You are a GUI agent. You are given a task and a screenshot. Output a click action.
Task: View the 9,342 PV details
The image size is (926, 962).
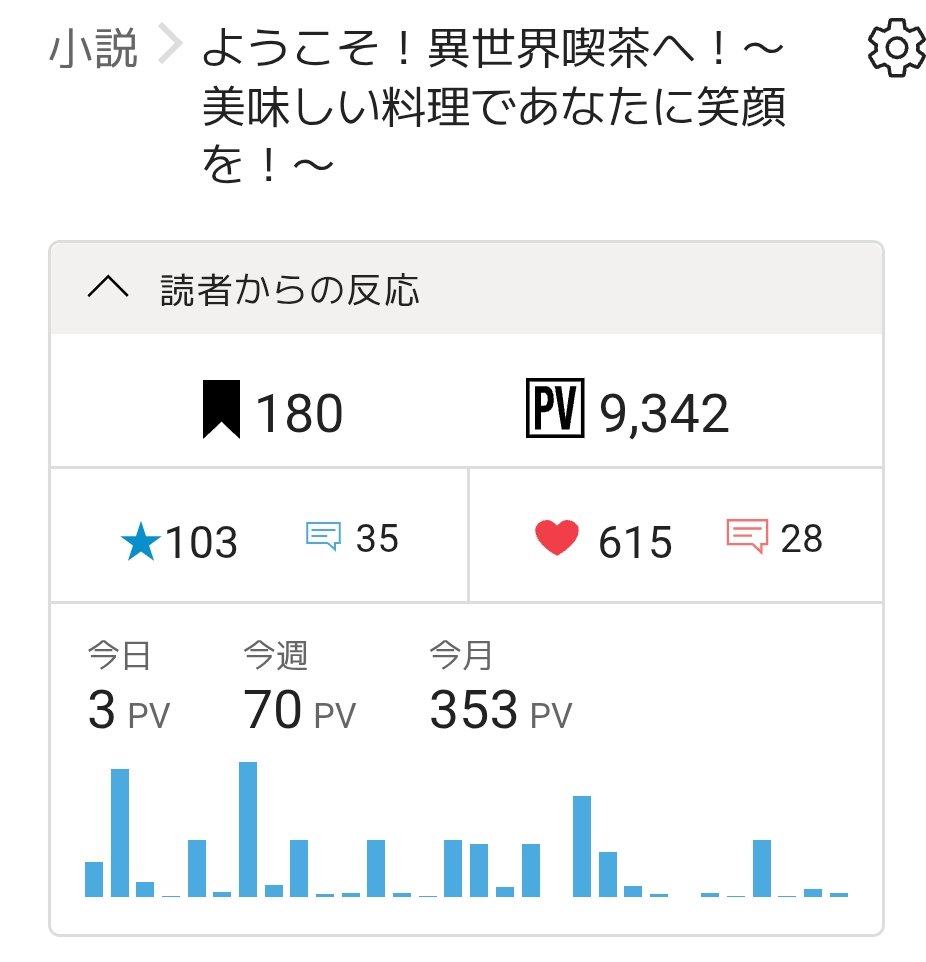[627, 413]
